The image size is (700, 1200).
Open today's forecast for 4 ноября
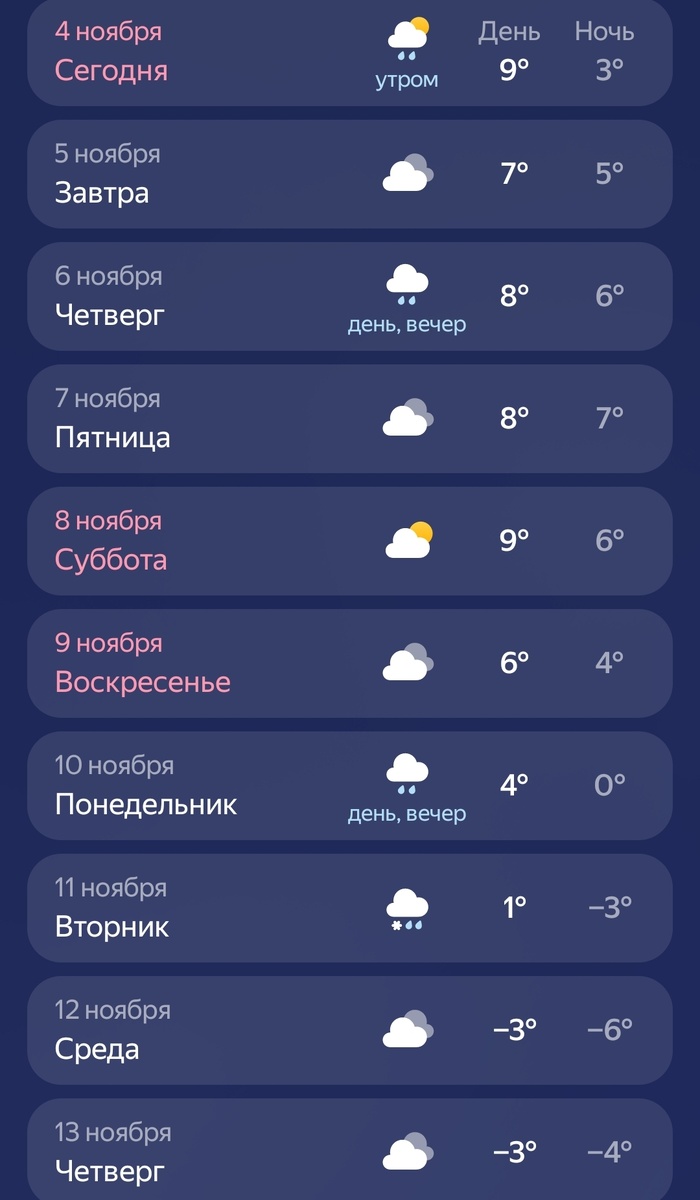tap(350, 52)
